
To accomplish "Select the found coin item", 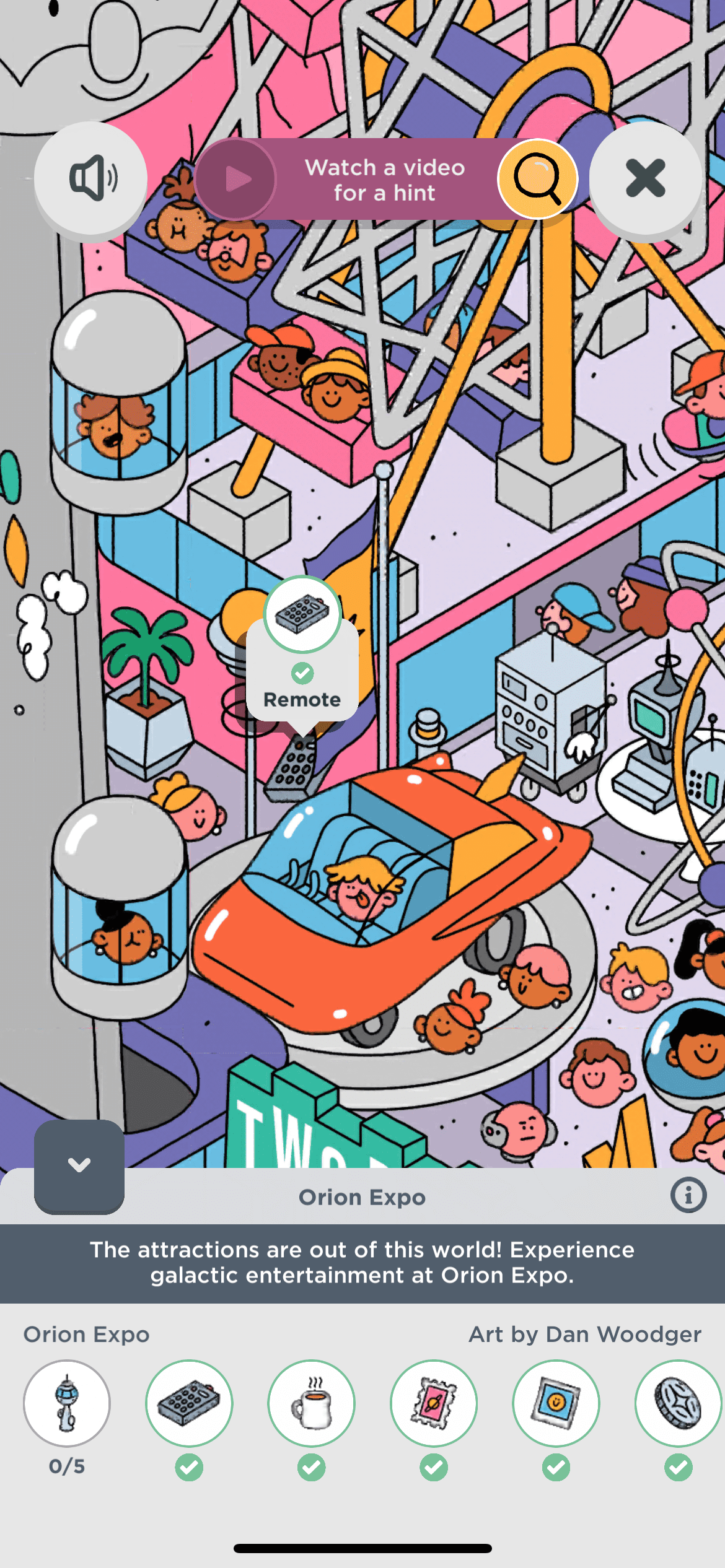I will pyautogui.click(x=678, y=1403).
